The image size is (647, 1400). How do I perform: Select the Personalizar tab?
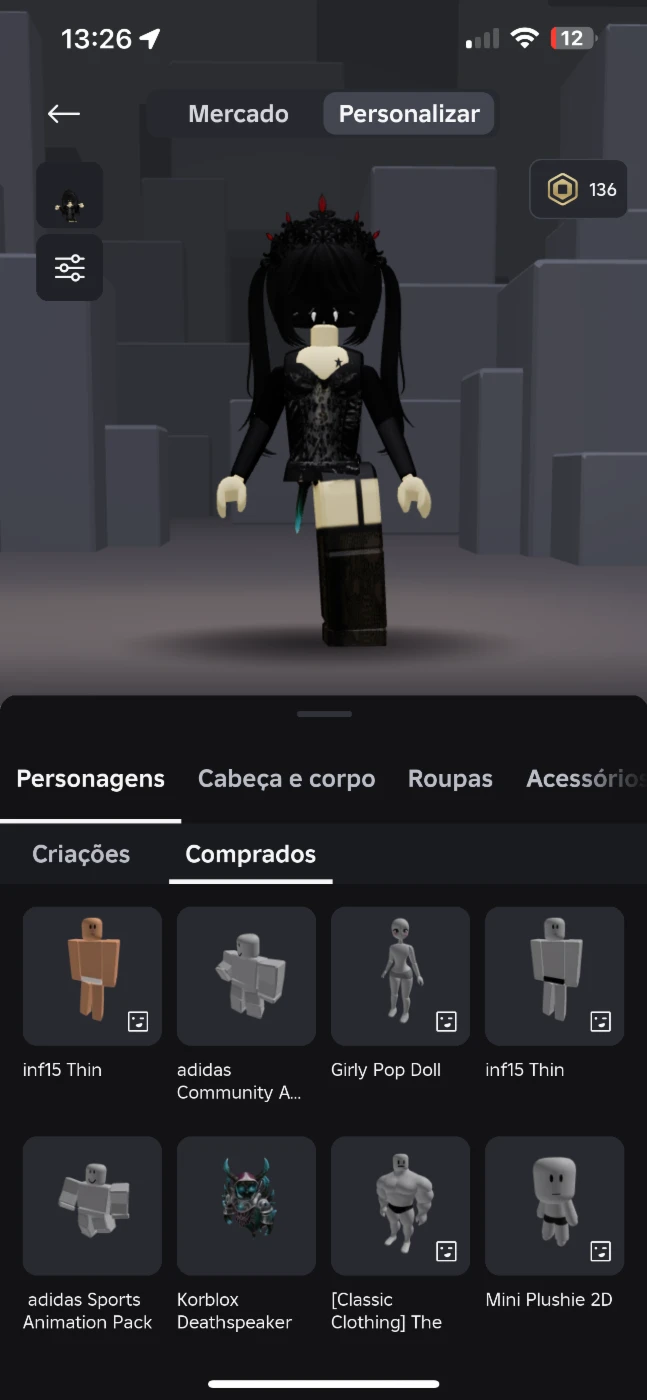click(x=409, y=114)
